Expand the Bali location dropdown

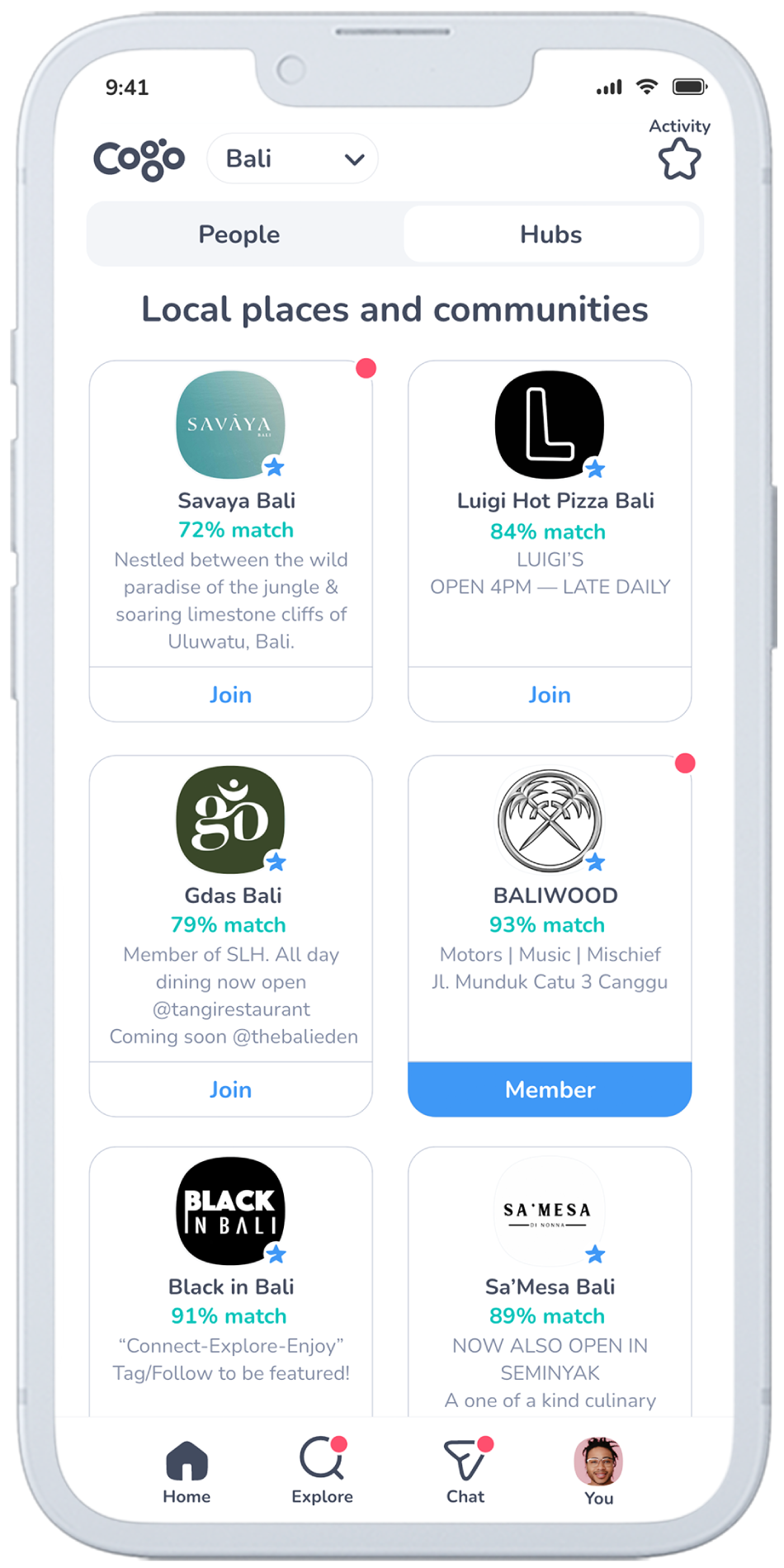(x=292, y=158)
